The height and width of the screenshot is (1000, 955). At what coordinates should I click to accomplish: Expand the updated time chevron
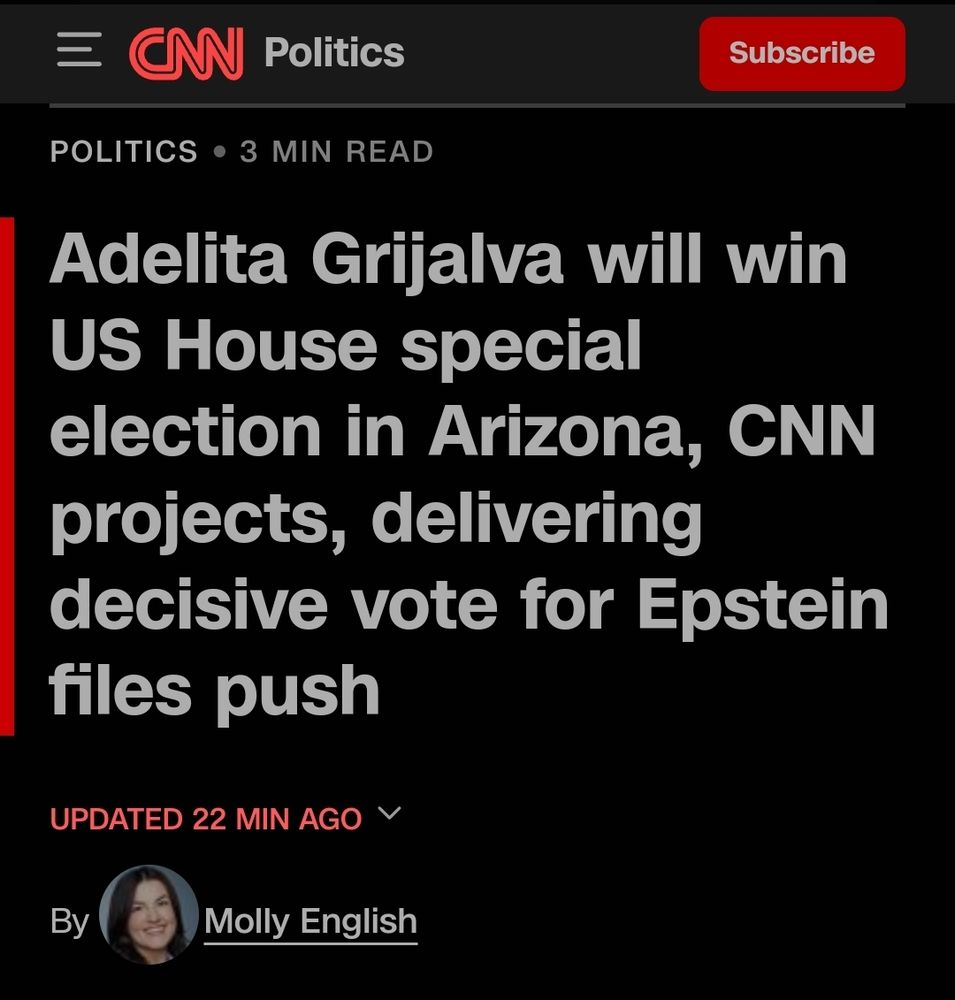pyautogui.click(x=390, y=814)
